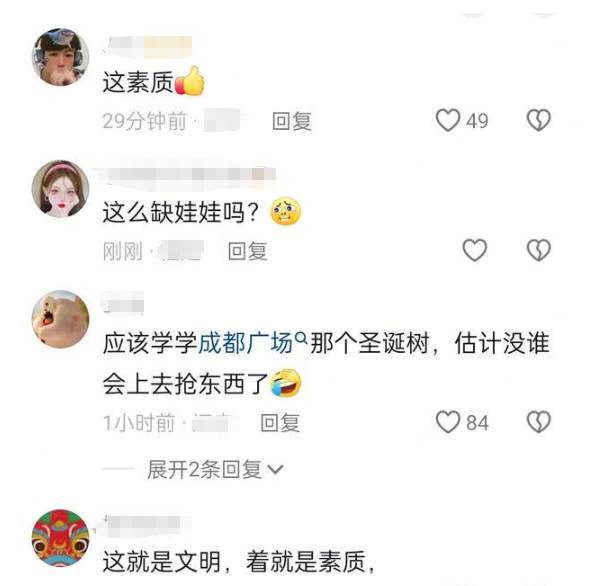Dislike the comment 这素质
Screen dimensions: 613x586
click(539, 121)
